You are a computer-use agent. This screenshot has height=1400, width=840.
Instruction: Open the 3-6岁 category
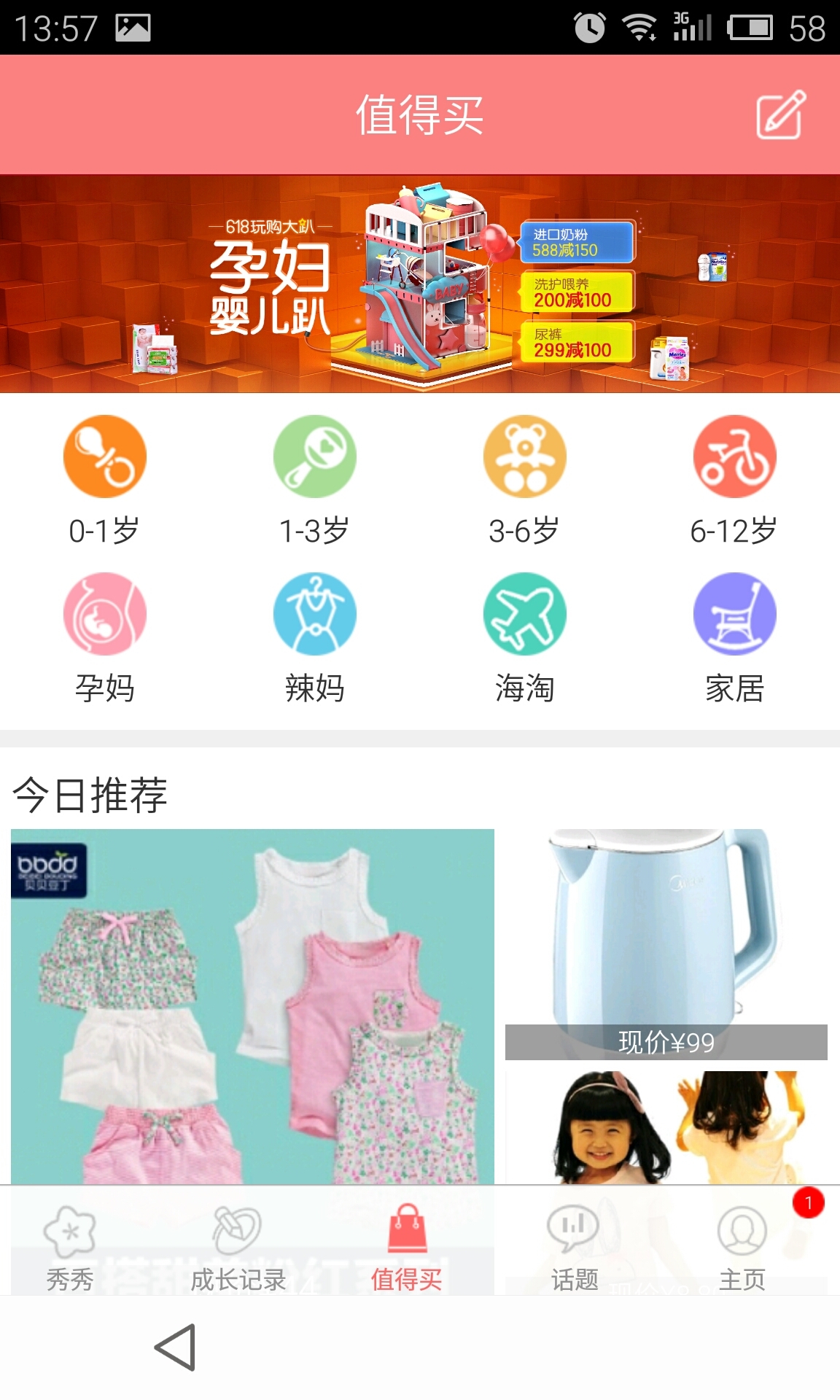(524, 479)
